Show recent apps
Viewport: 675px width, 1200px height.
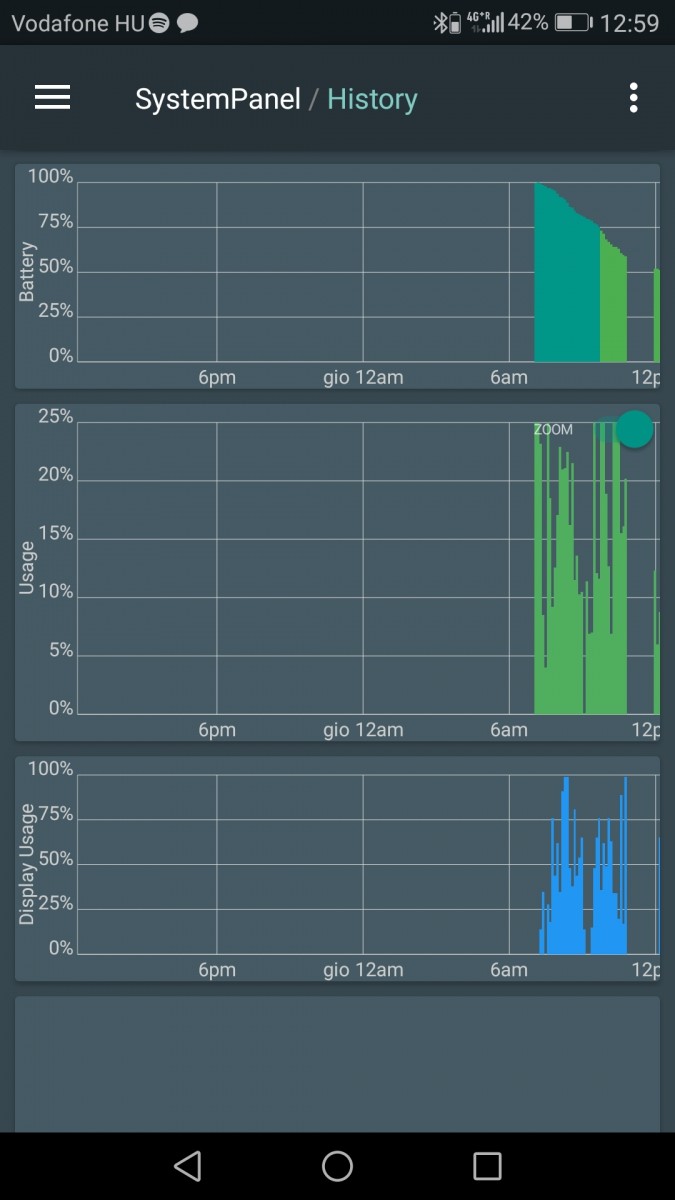[x=487, y=1166]
